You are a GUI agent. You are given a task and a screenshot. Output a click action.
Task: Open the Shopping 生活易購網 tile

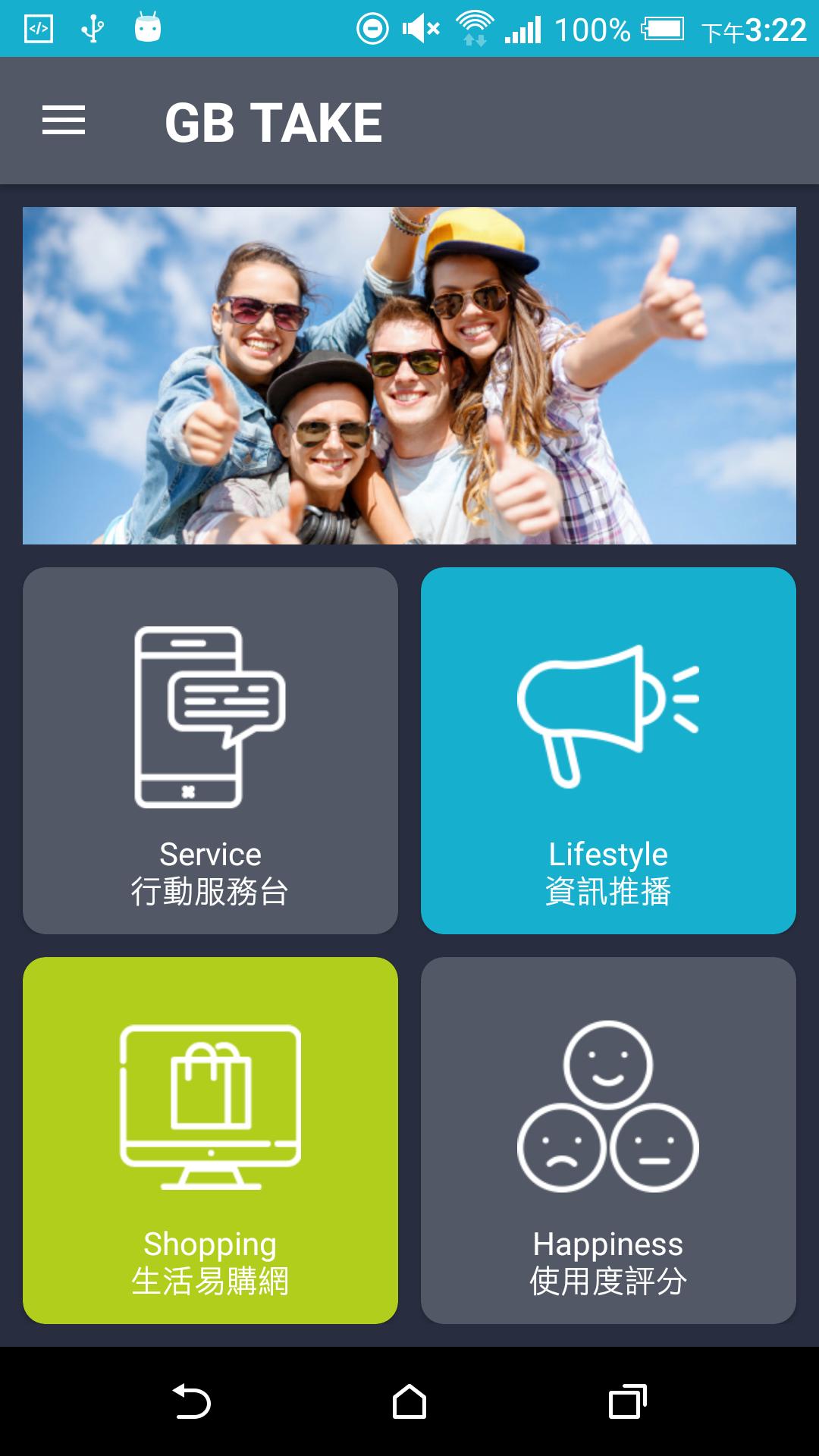tap(210, 1140)
